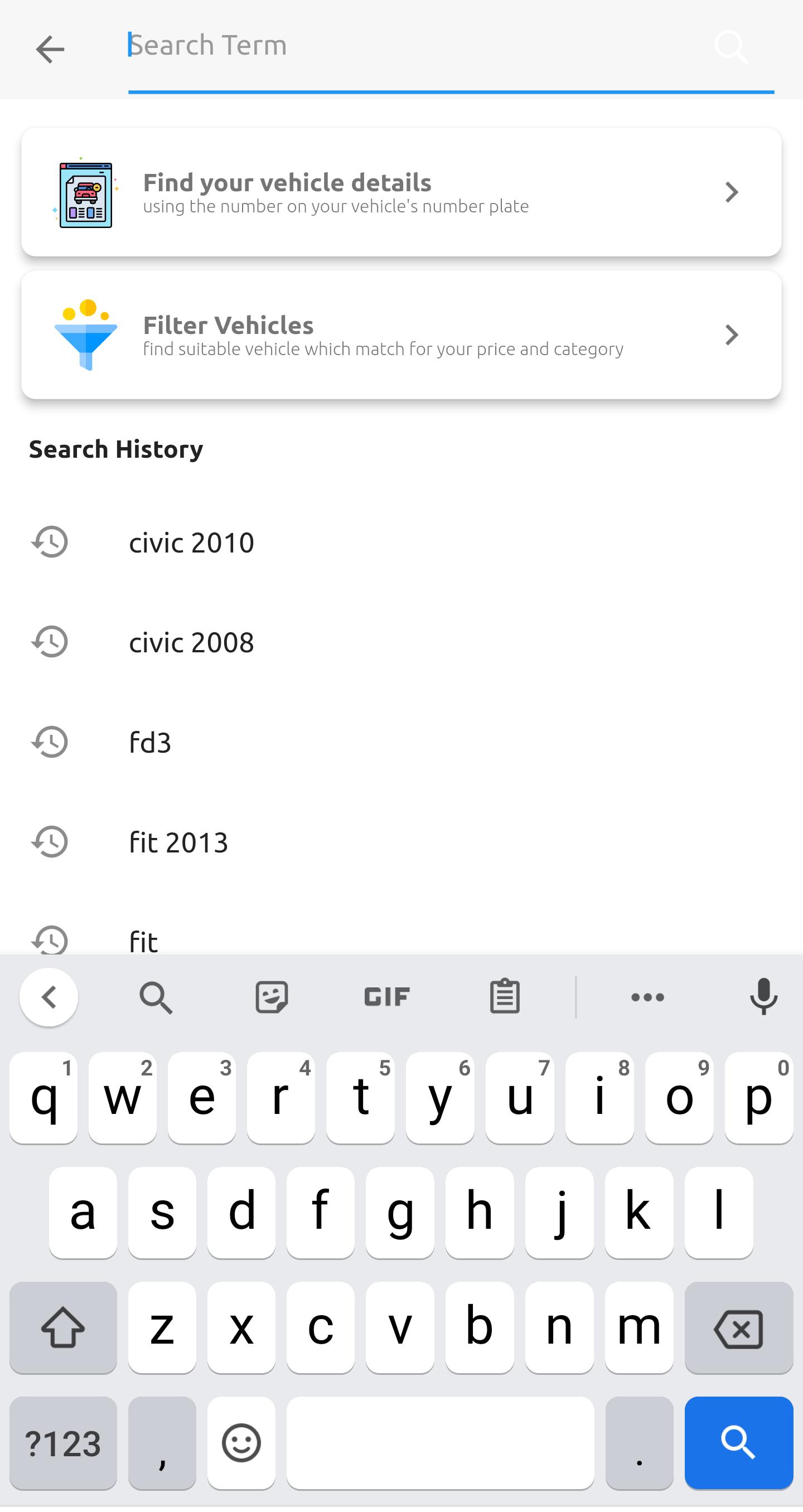Hit the blue search key on the keyboard

click(x=738, y=1442)
